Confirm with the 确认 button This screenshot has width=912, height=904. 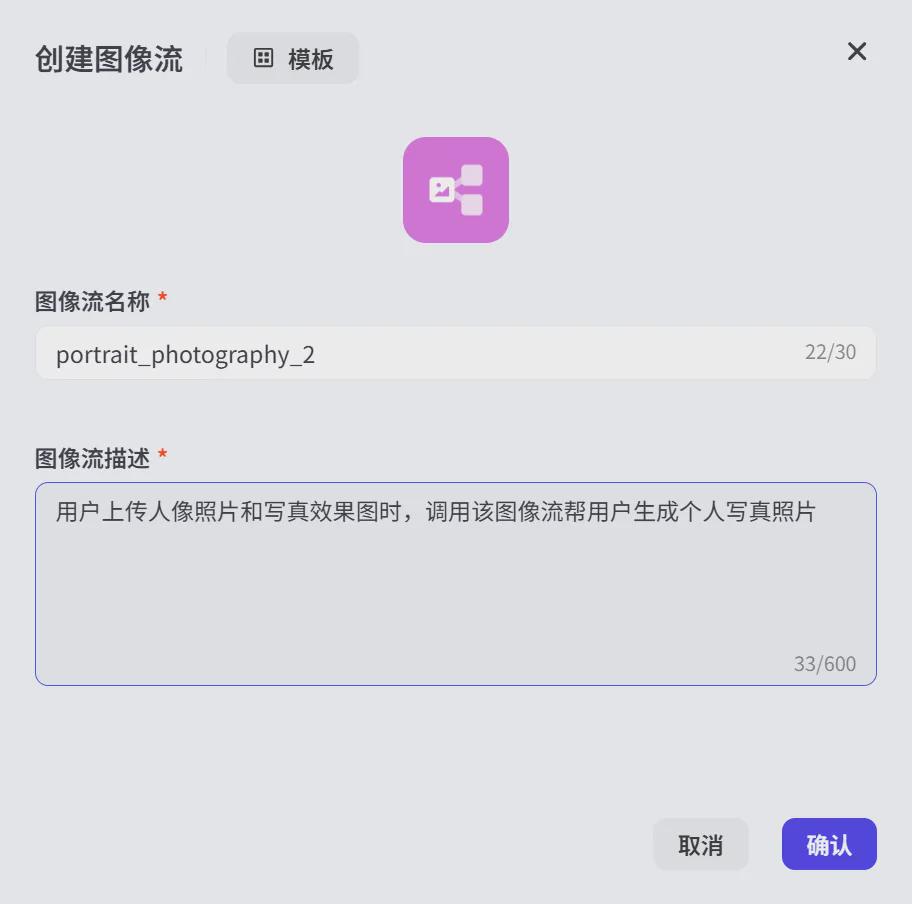[x=829, y=845]
